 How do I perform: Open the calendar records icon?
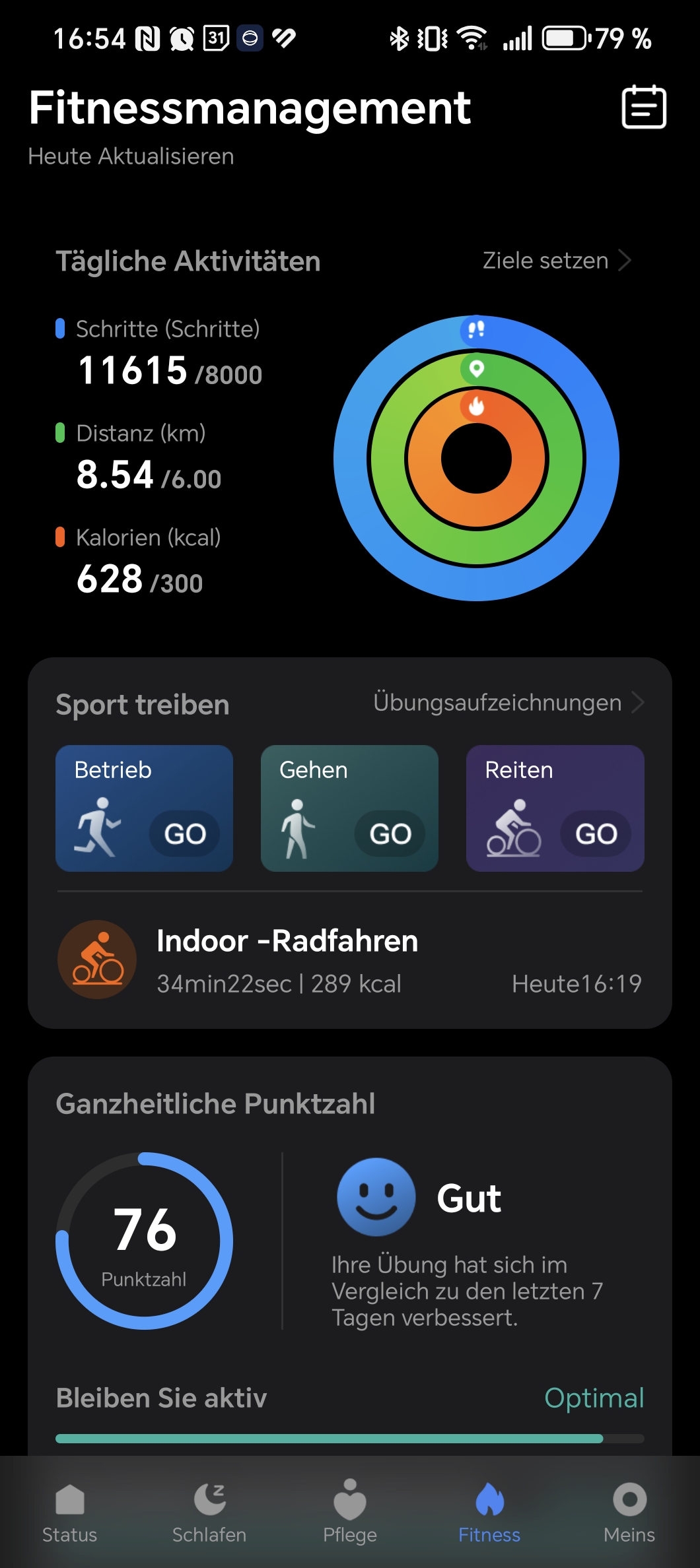(x=643, y=107)
